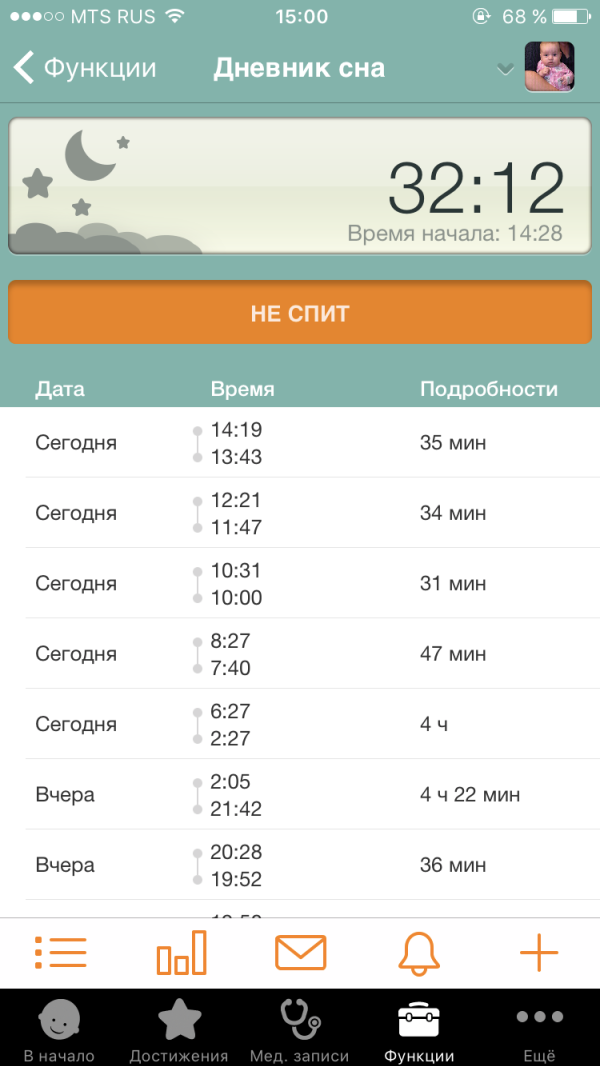Open today's sleep entry 7:40–8:27
The width and height of the screenshot is (600, 1066).
300,654
